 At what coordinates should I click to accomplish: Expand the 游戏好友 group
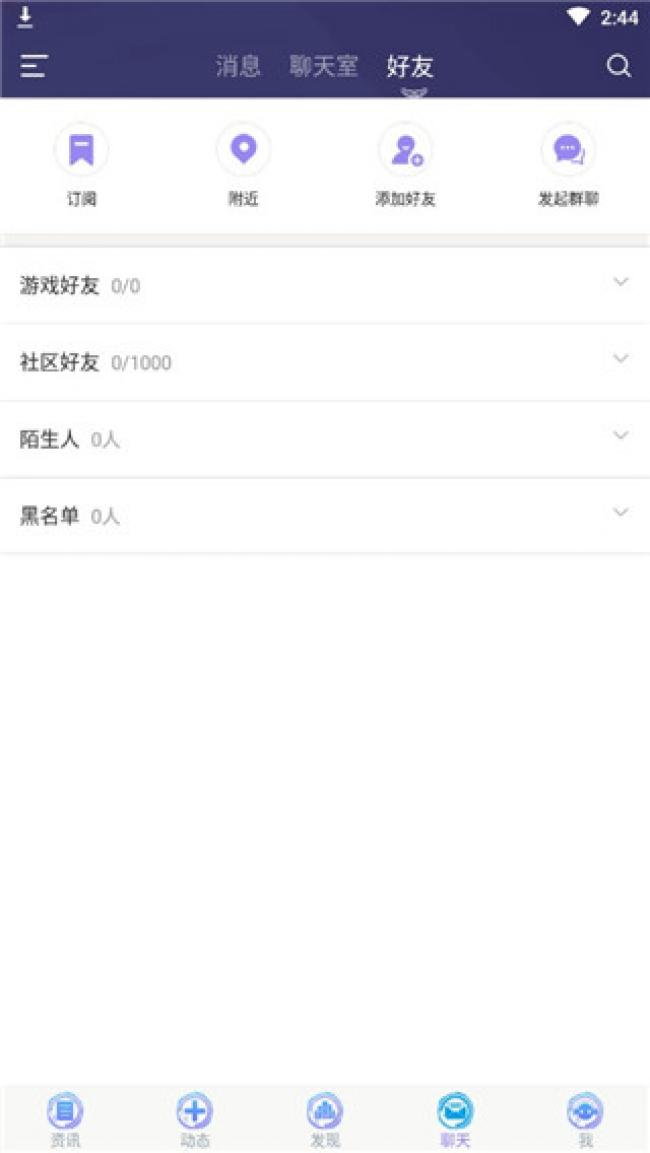(x=325, y=285)
